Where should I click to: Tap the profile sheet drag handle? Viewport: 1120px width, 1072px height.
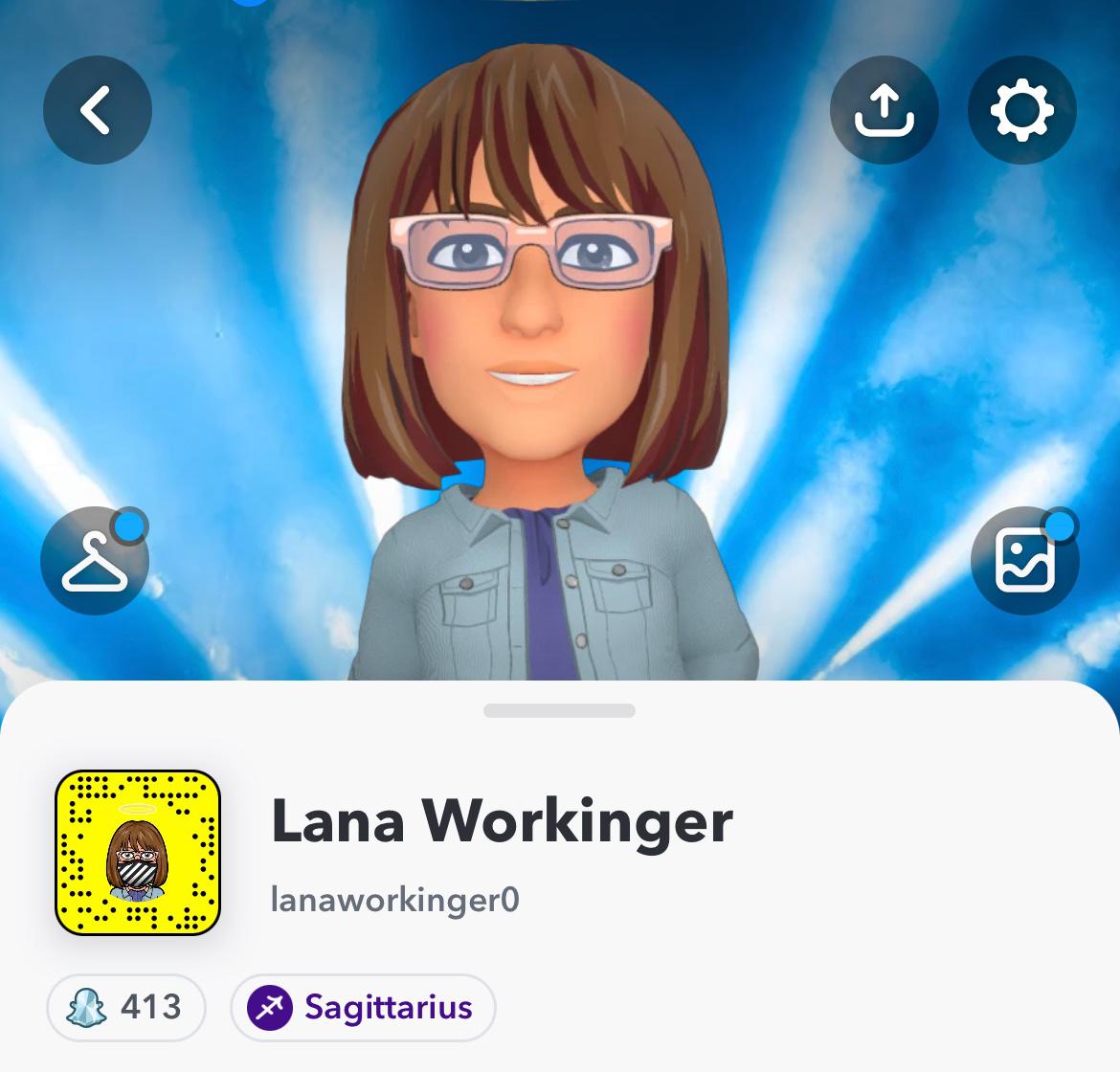click(x=559, y=710)
